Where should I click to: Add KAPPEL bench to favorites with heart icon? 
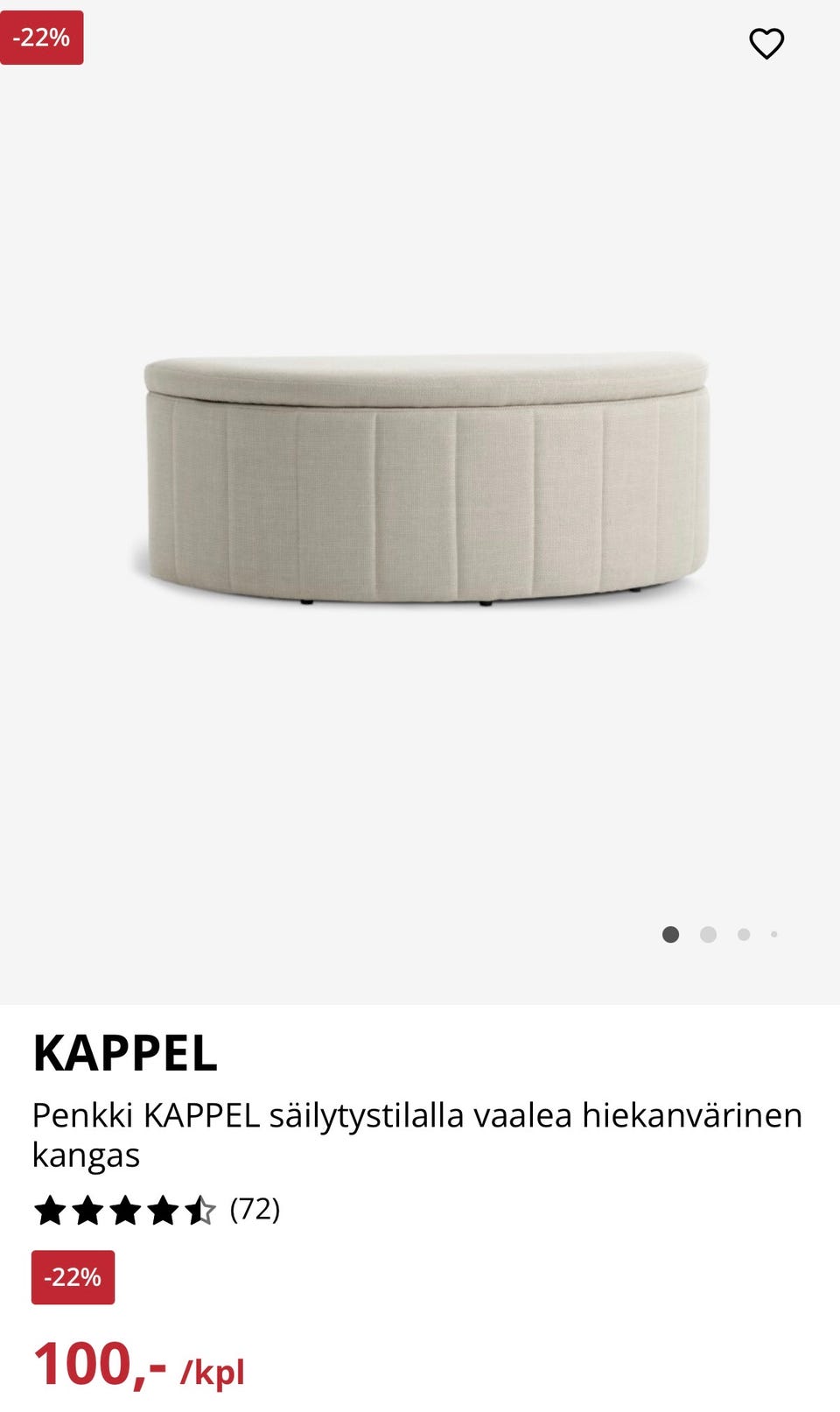766,44
